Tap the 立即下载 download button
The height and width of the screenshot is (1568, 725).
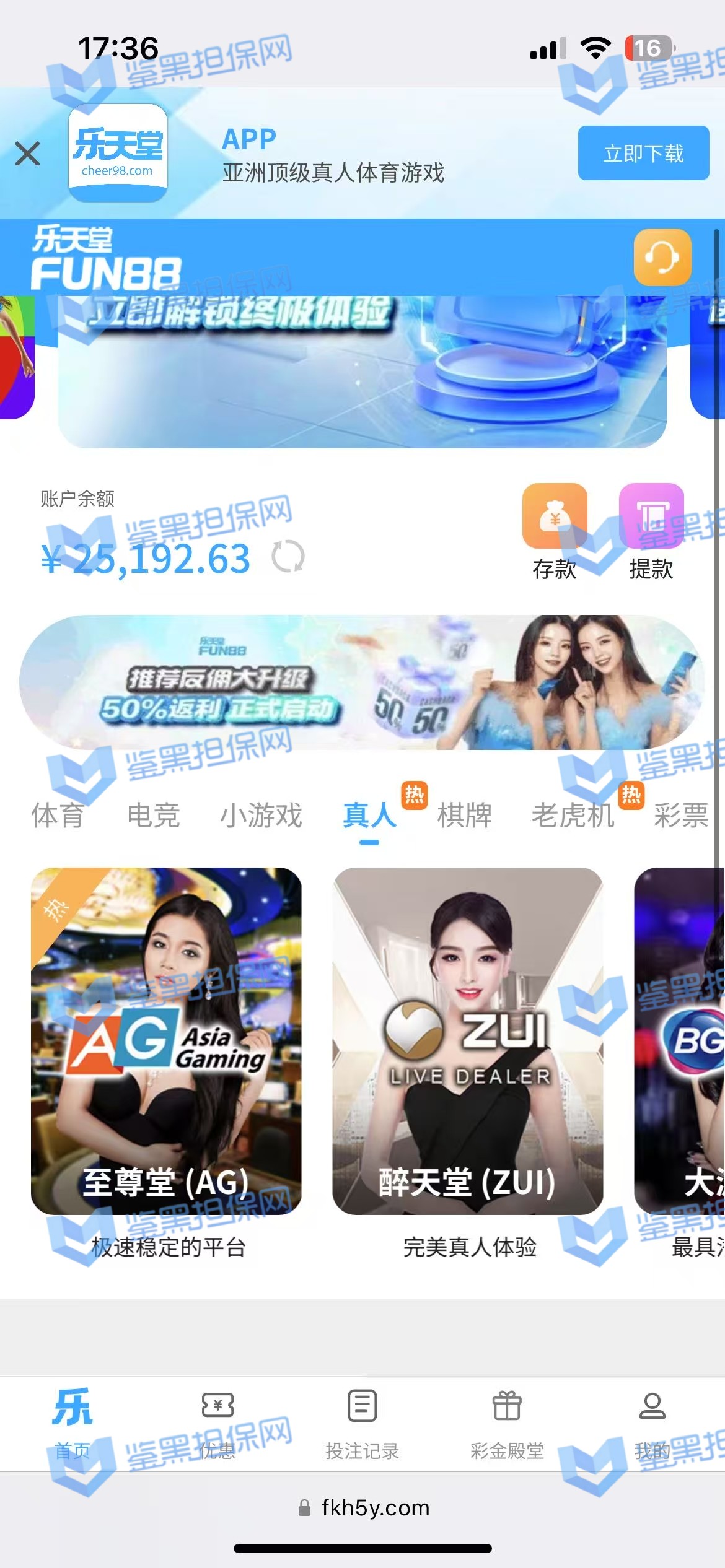pyautogui.click(x=643, y=154)
